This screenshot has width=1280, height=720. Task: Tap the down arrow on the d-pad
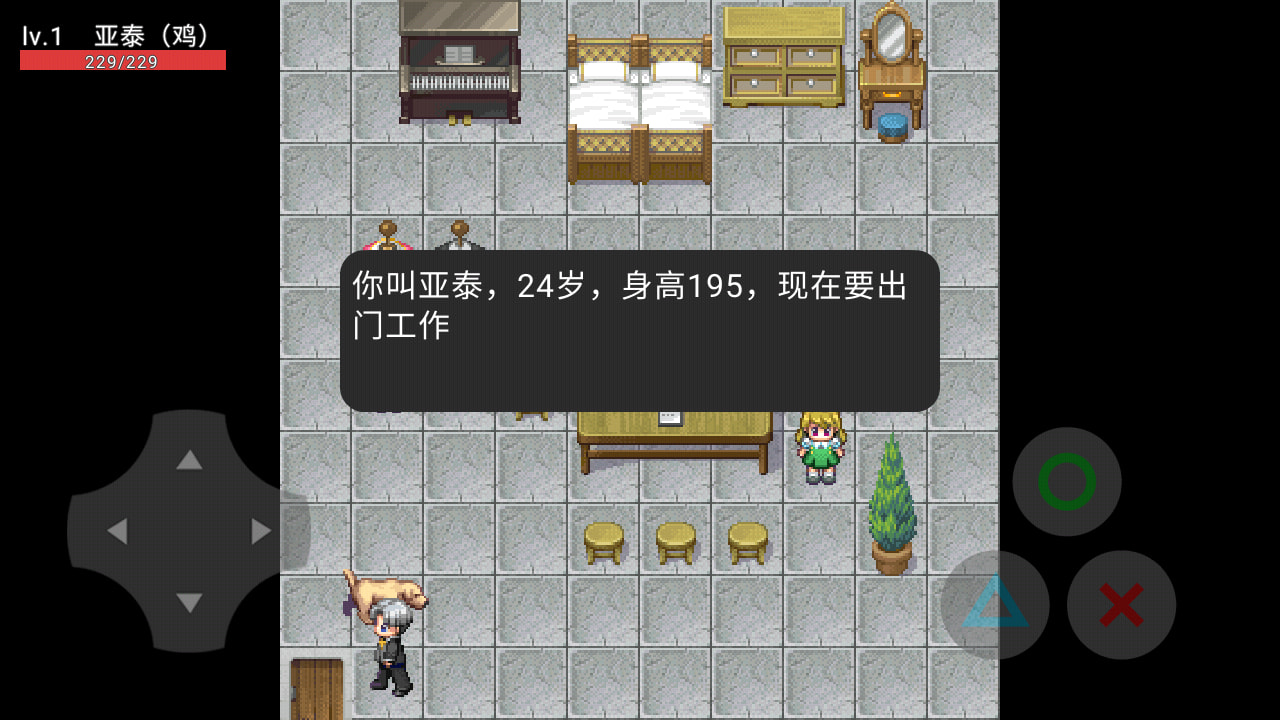click(x=189, y=602)
